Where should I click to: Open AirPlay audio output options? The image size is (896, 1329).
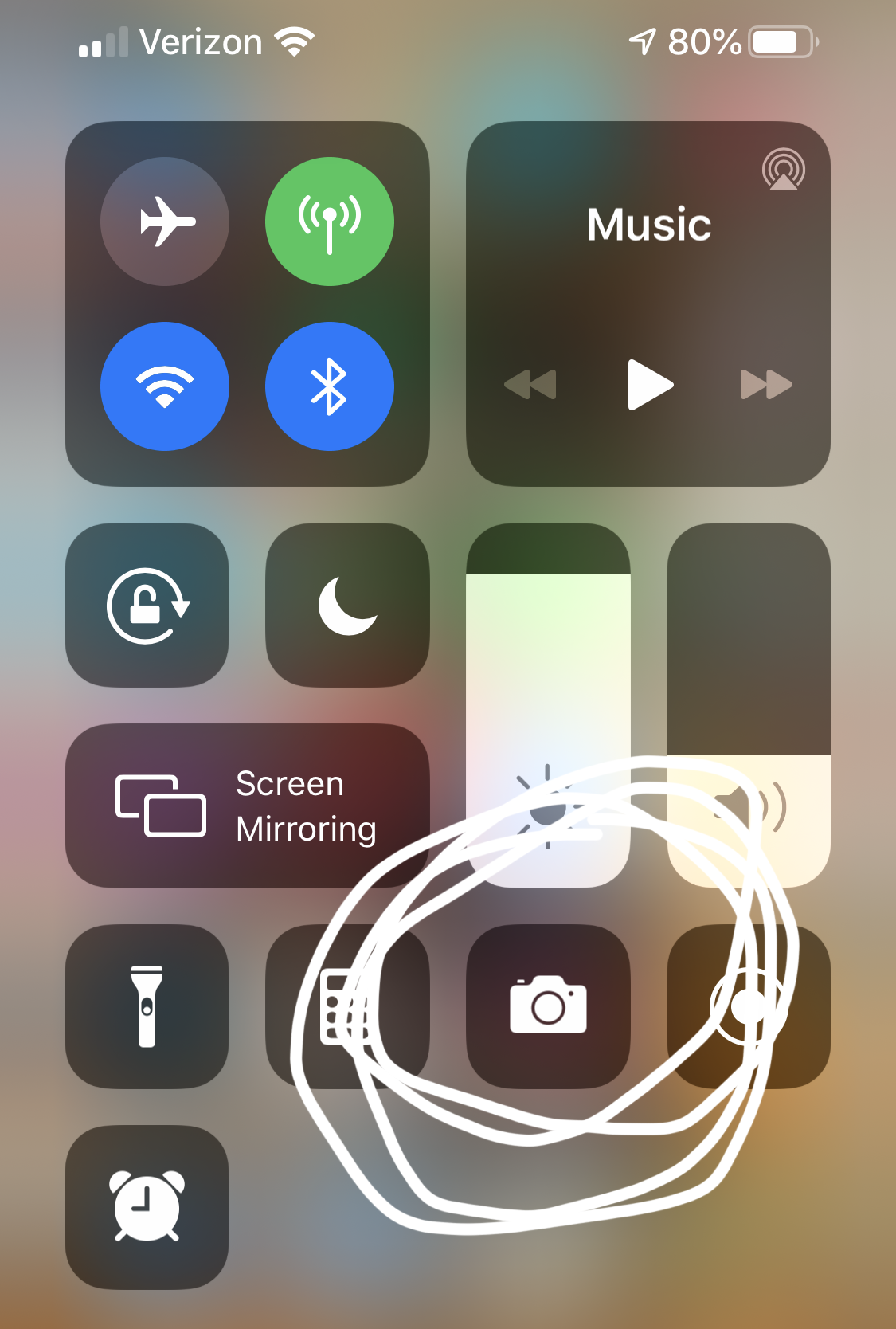(x=783, y=170)
